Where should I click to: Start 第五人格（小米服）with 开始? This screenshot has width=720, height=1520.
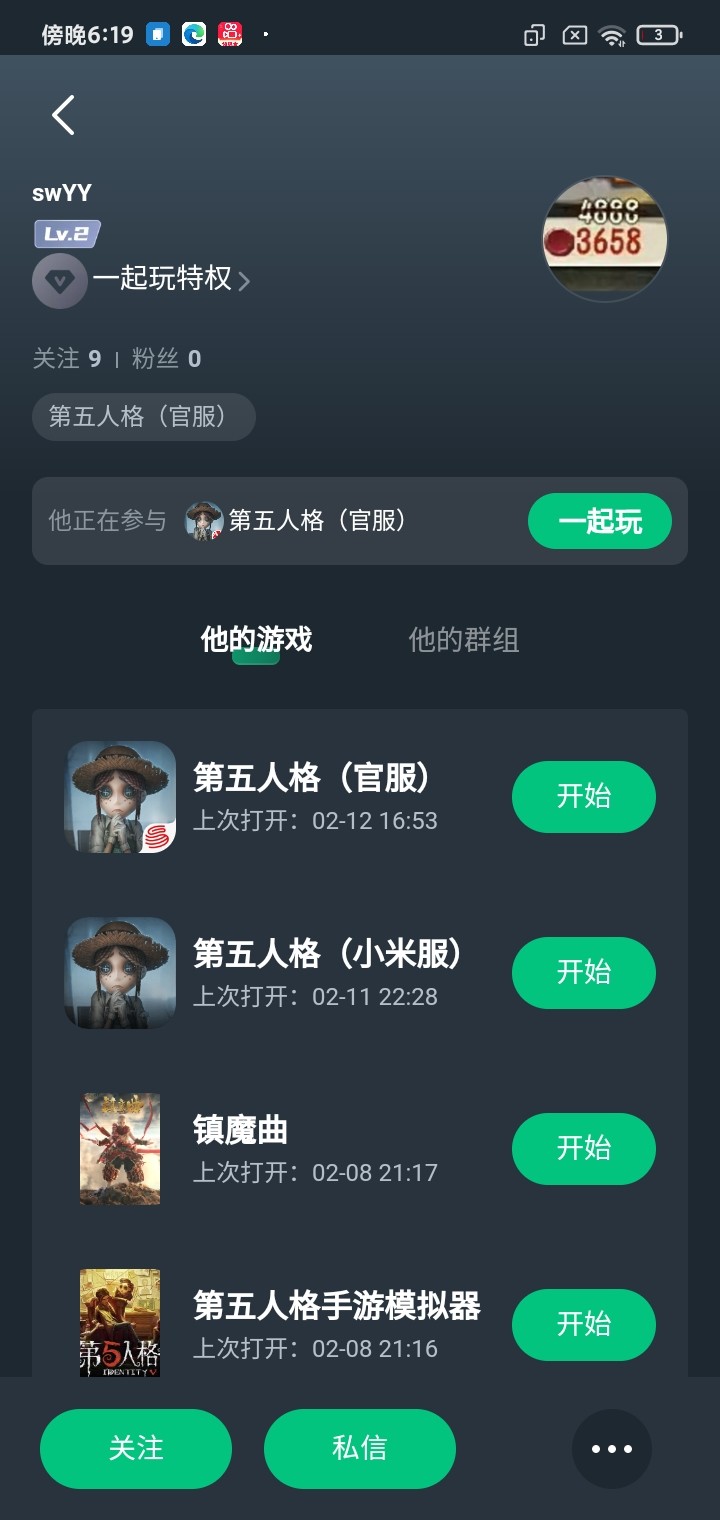click(x=583, y=972)
